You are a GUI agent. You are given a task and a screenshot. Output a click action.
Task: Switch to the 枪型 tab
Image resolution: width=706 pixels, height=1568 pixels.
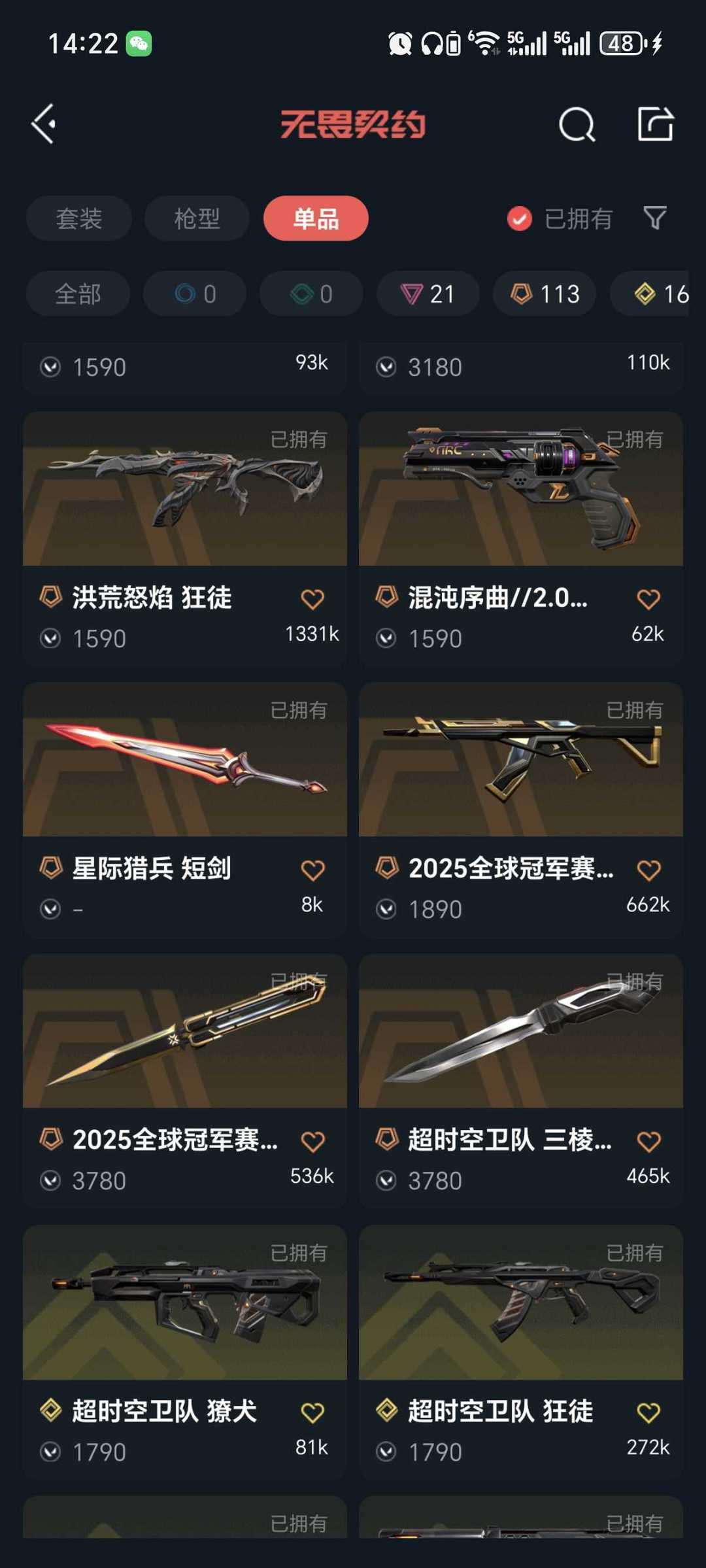197,218
